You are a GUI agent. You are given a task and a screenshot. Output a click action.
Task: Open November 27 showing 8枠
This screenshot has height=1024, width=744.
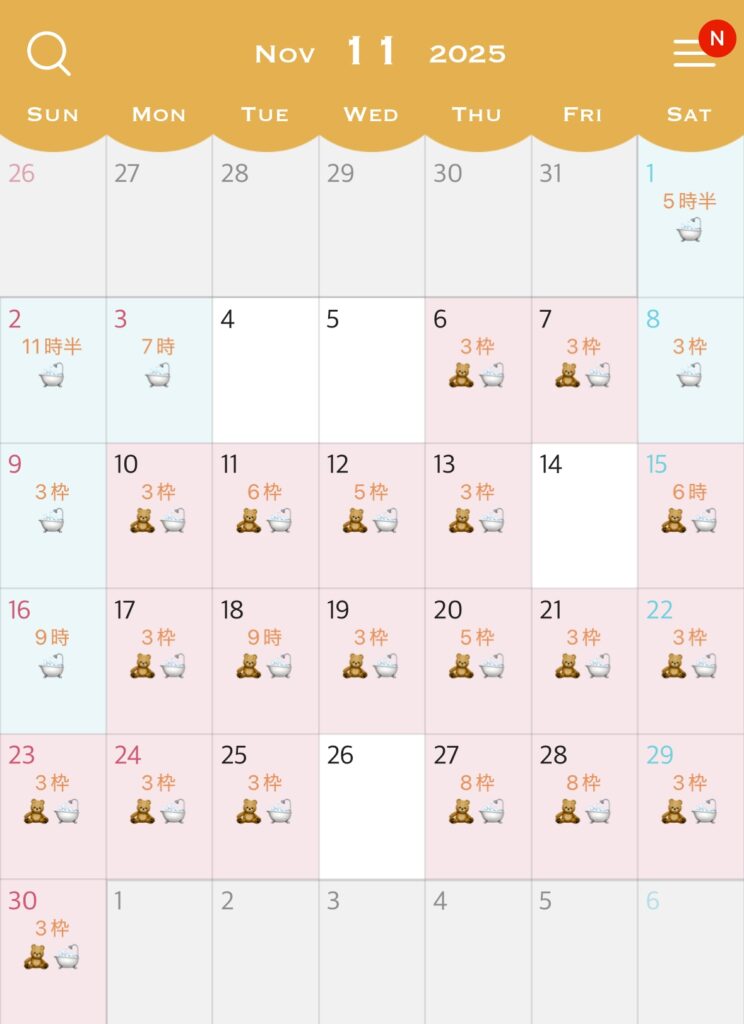click(x=477, y=806)
